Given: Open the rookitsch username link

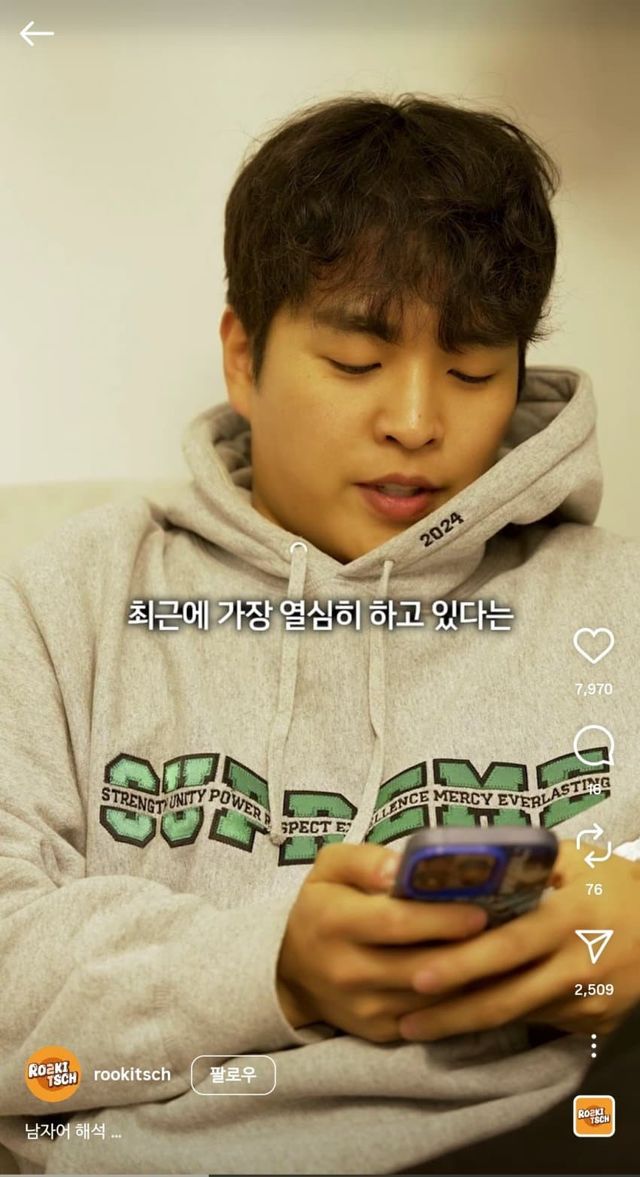Looking at the screenshot, I should pos(132,1074).
